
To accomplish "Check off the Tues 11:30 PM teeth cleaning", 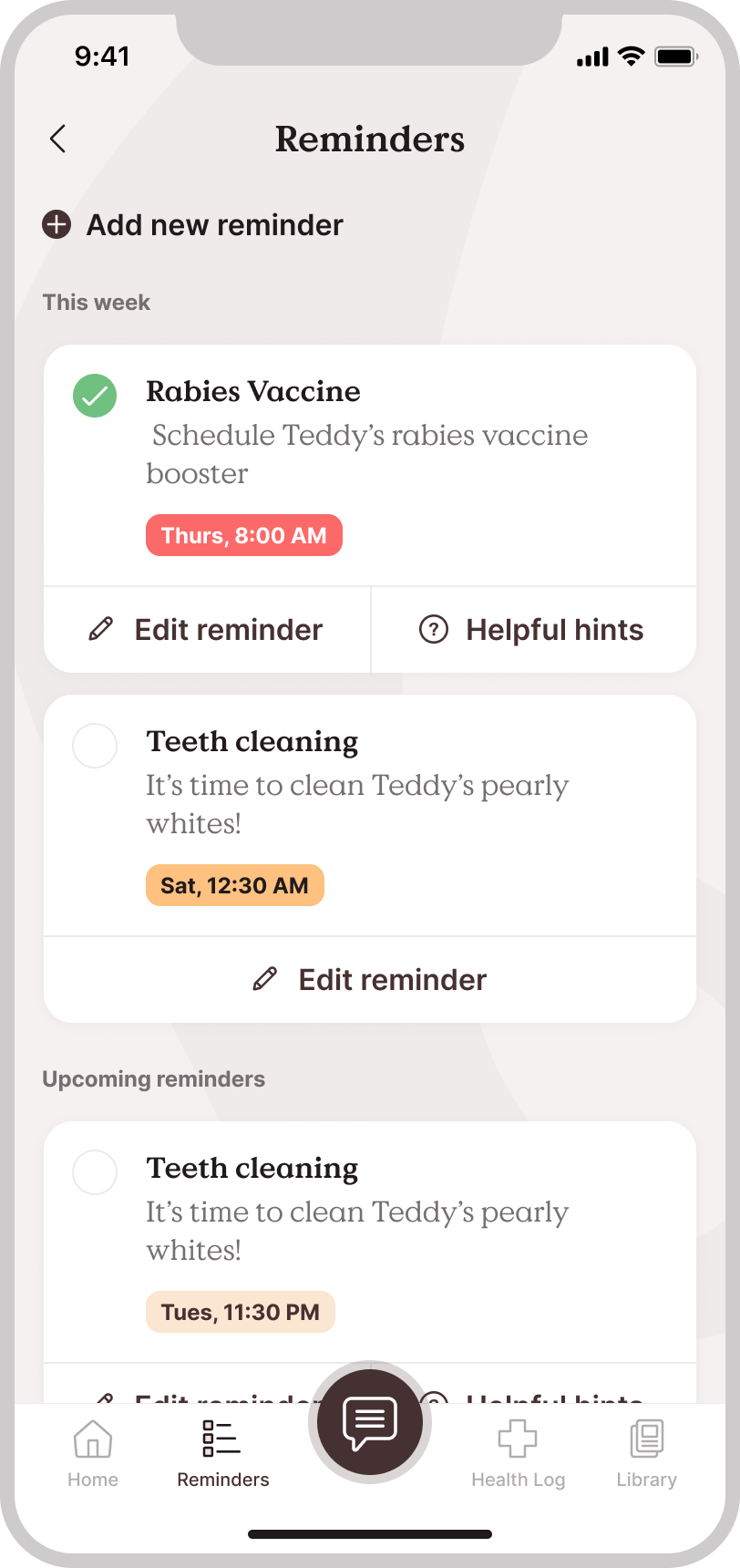I will [95, 1172].
